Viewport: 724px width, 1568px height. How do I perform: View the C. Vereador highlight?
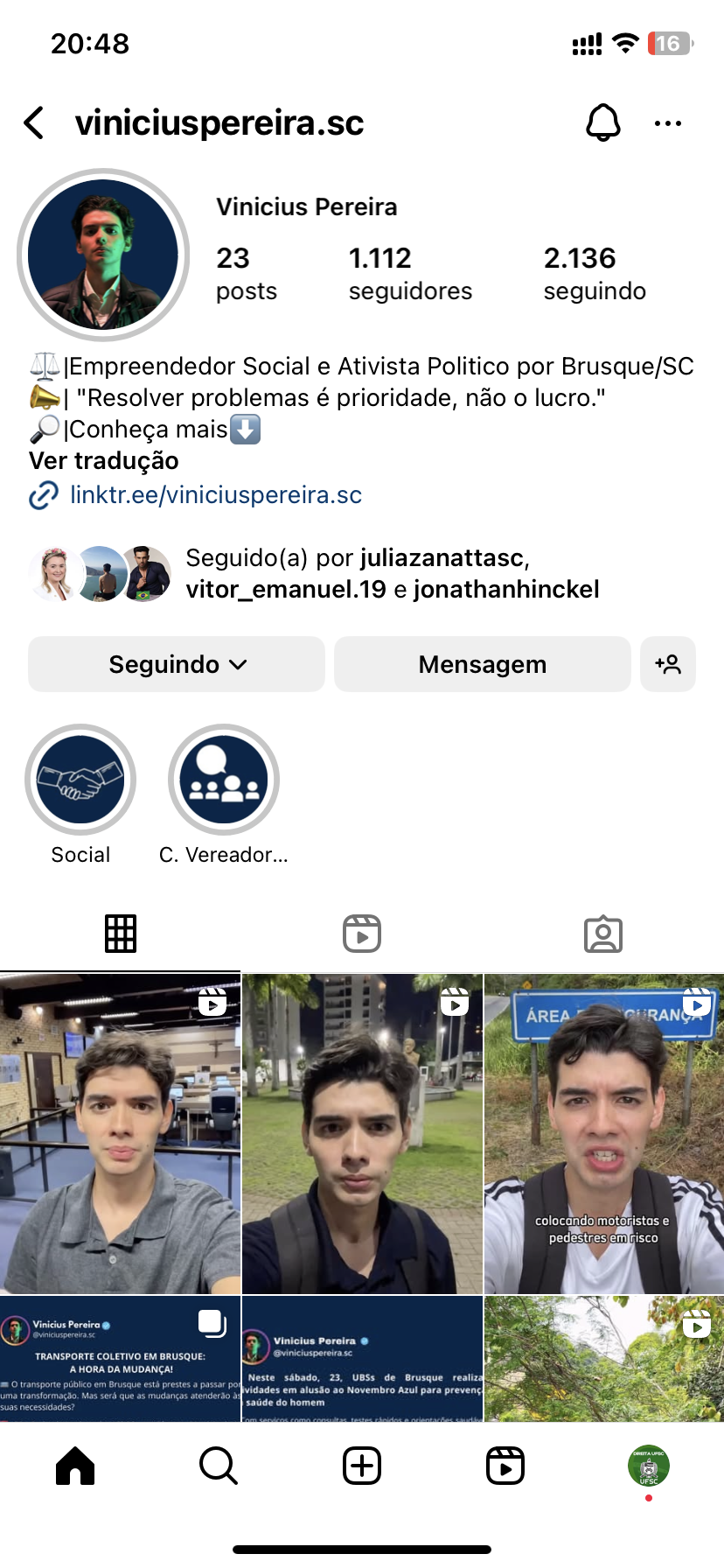point(224,780)
